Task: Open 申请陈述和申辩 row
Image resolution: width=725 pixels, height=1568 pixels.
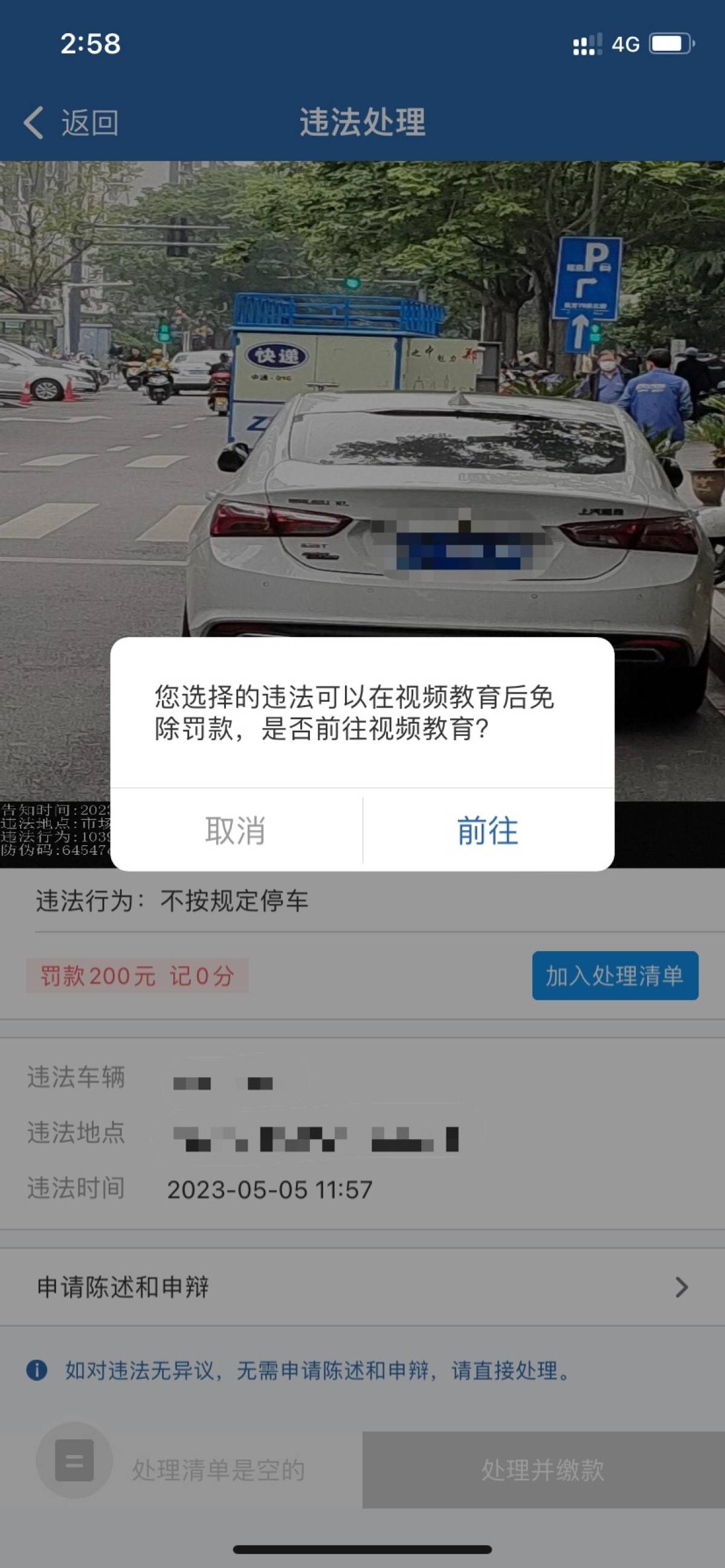Action: (362, 1287)
